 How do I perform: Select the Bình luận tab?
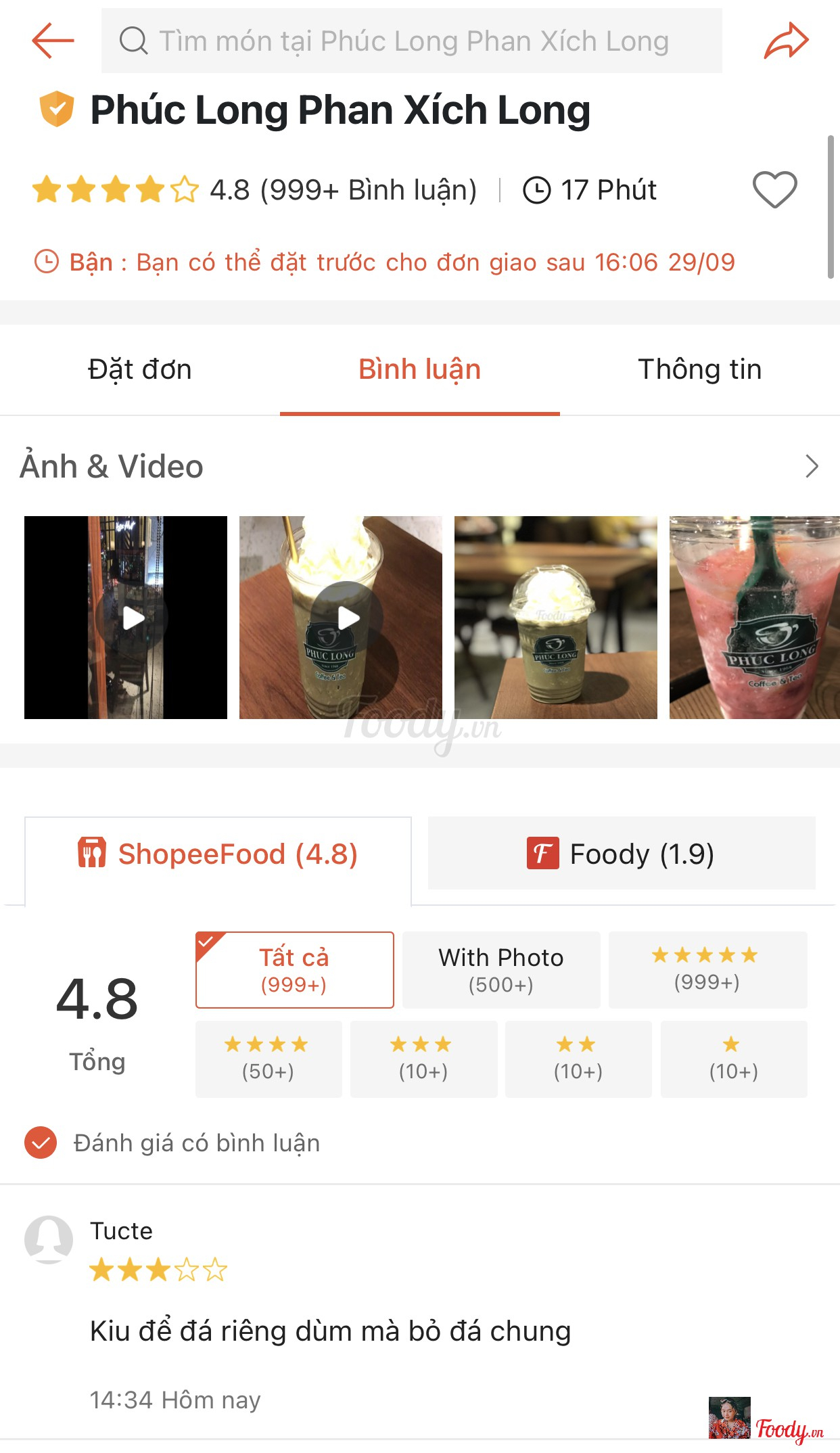click(x=419, y=369)
